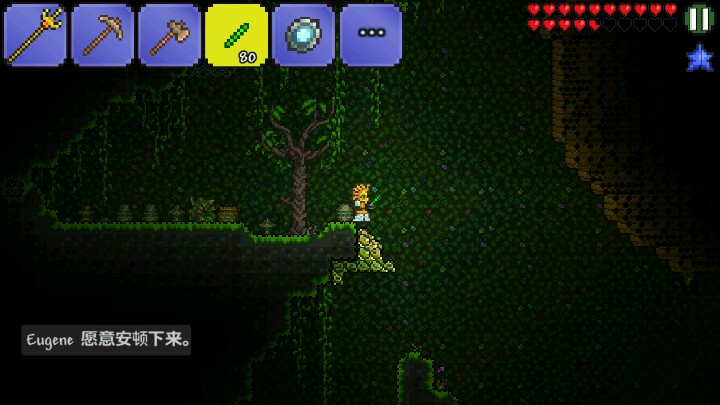Pause the game
Screen dimensions: 720x405
point(699,19)
